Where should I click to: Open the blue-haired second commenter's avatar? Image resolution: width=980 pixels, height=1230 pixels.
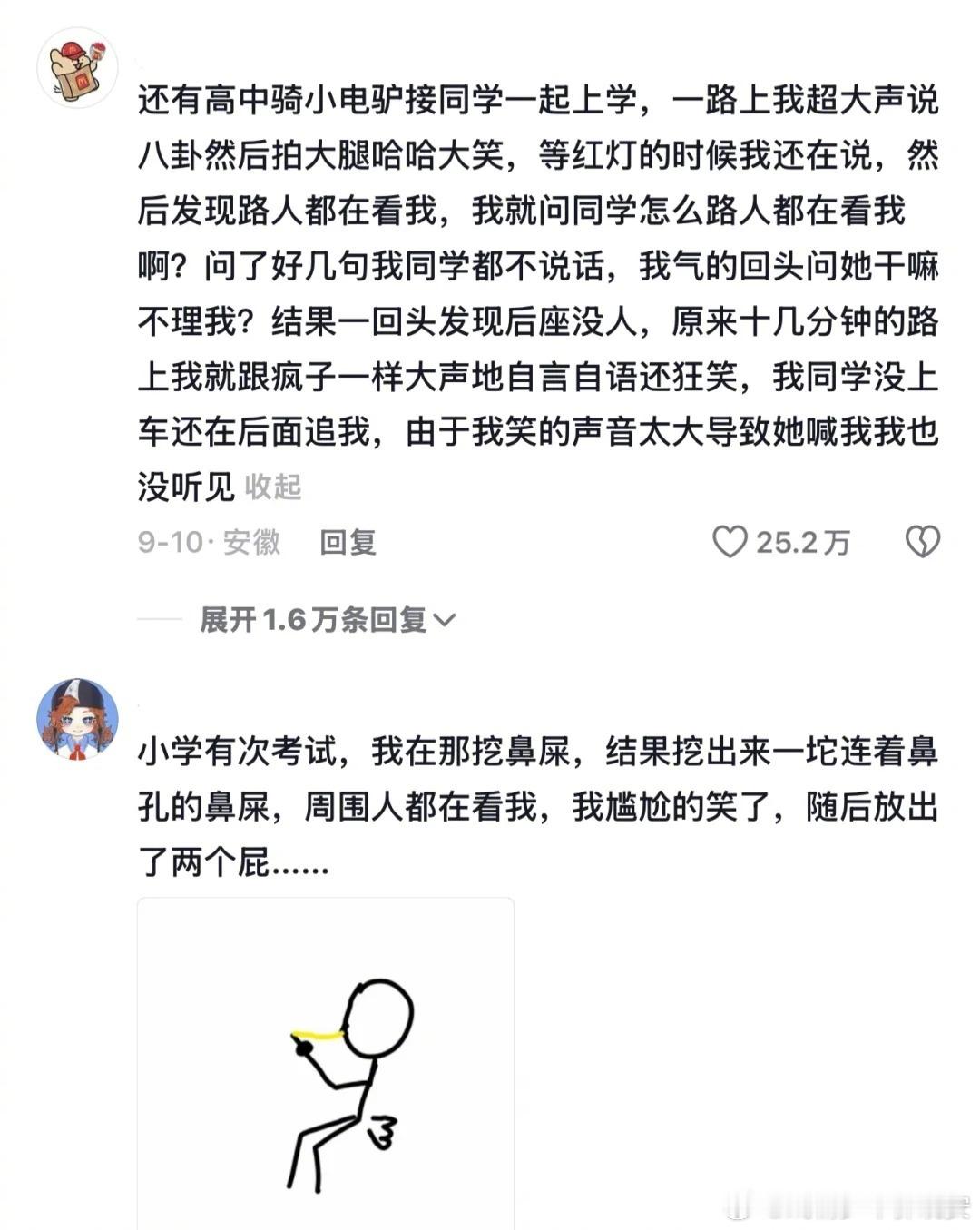[77, 715]
